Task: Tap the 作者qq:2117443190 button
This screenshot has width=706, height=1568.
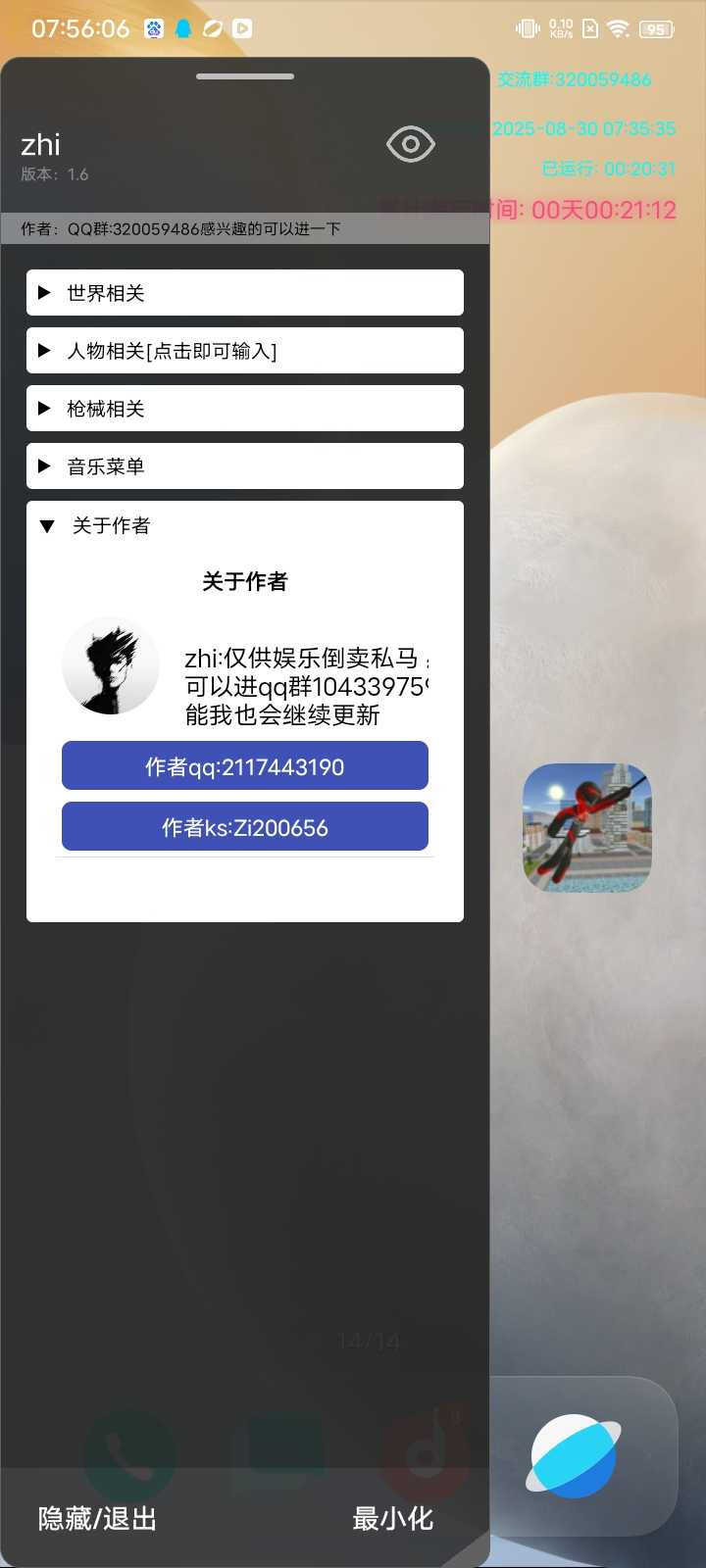Action: [244, 766]
